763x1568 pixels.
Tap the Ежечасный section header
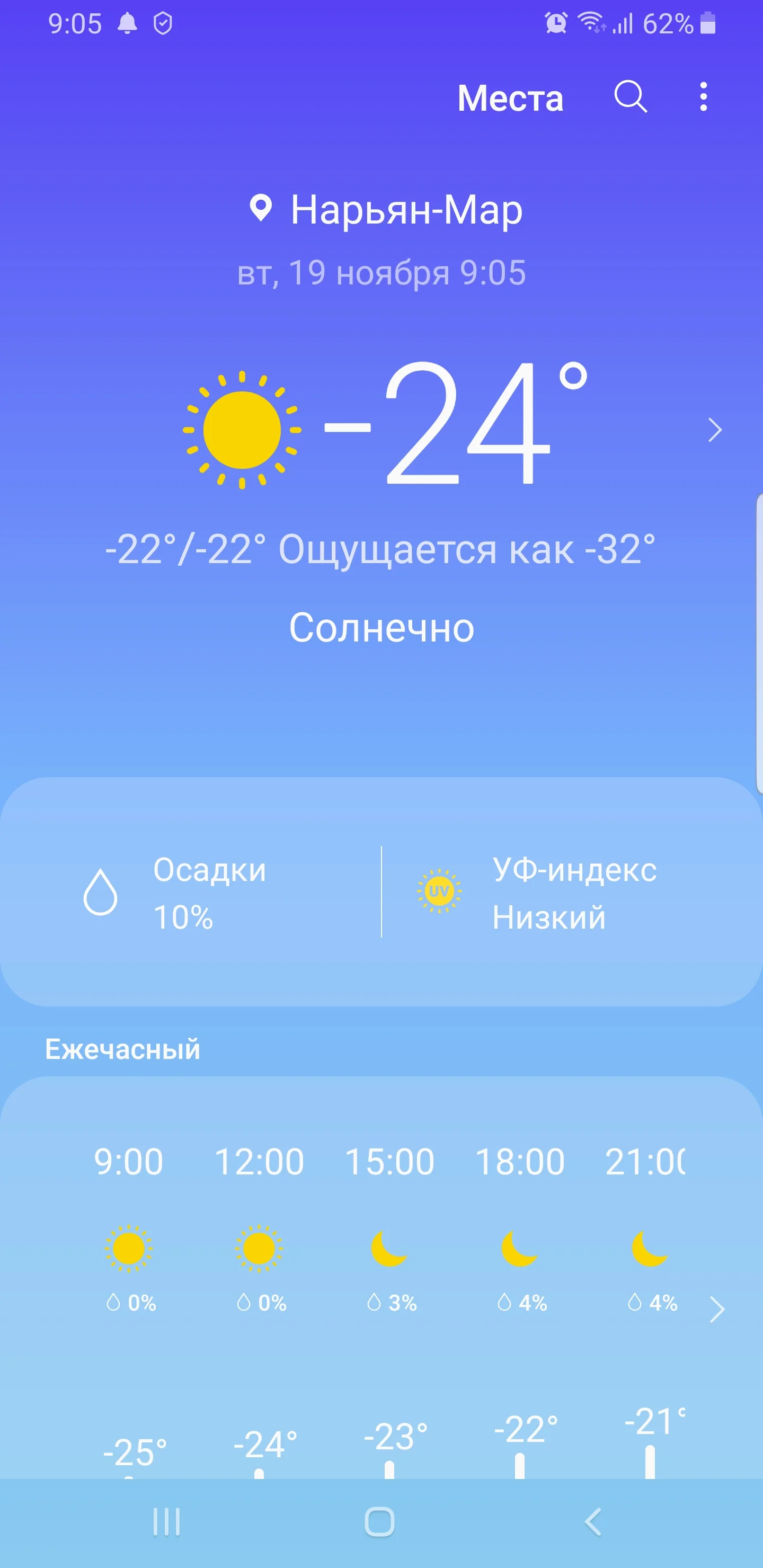pos(121,1049)
